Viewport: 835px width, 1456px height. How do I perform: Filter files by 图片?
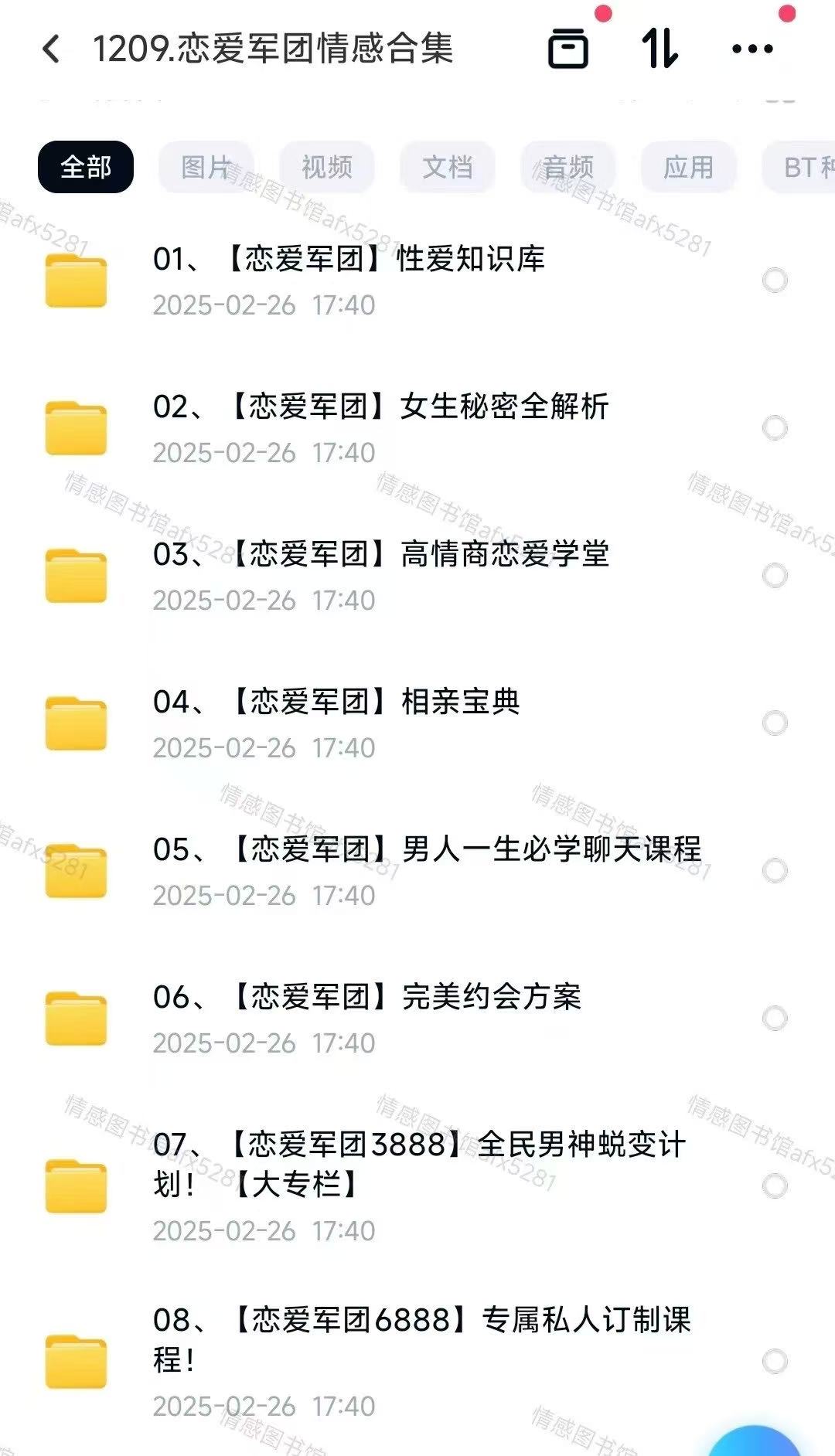[206, 167]
